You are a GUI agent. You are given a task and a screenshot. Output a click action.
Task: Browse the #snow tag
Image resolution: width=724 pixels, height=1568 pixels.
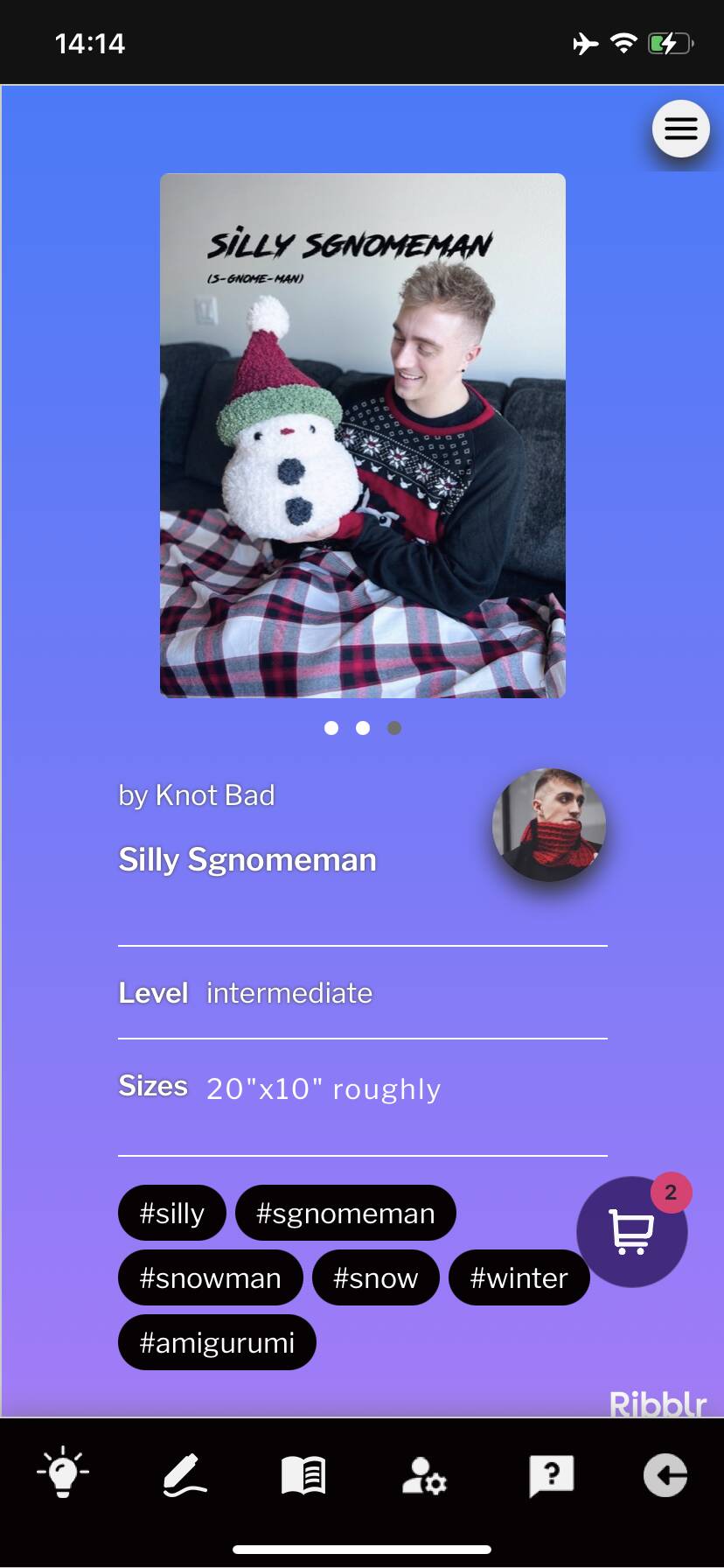pyautogui.click(x=376, y=1277)
